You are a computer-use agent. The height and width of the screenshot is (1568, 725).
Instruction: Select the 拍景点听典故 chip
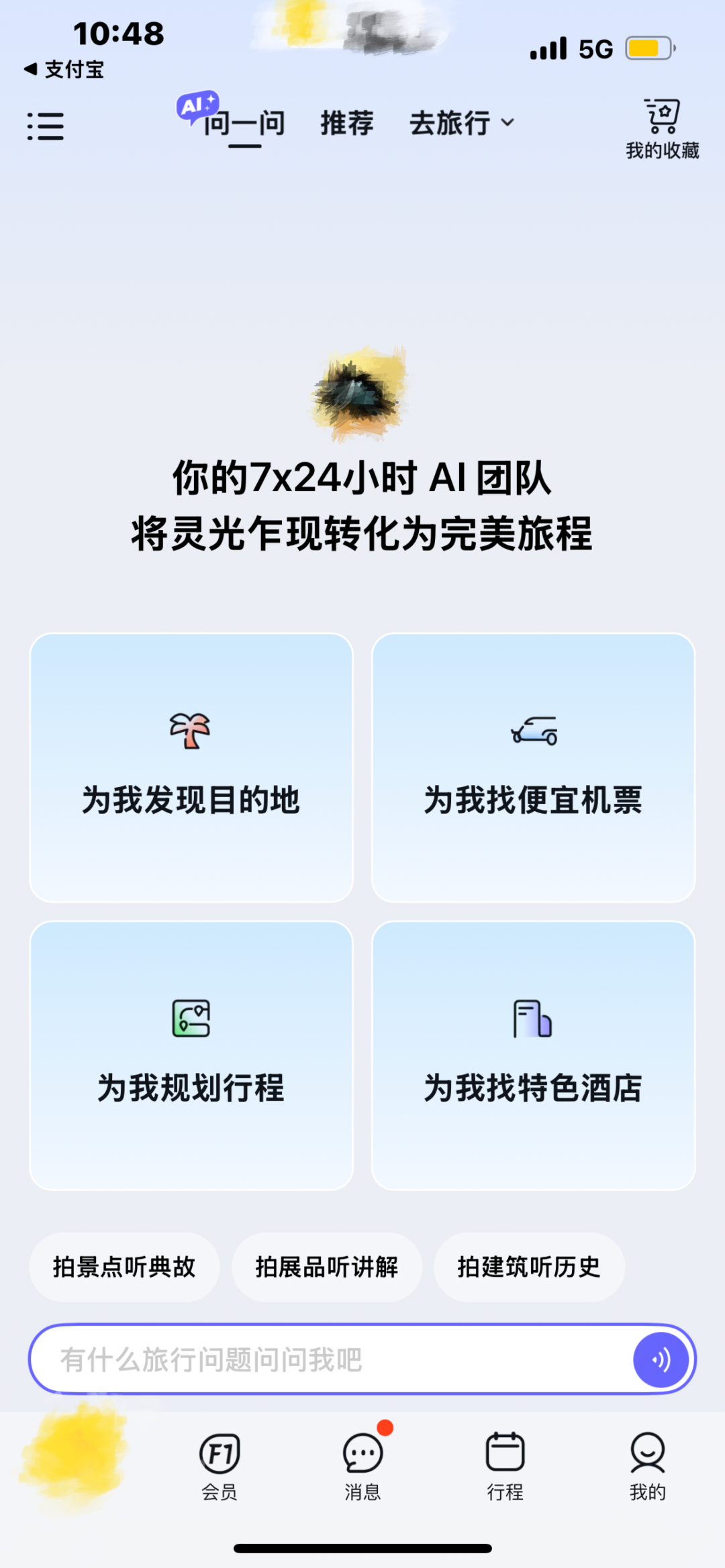[x=124, y=1267]
